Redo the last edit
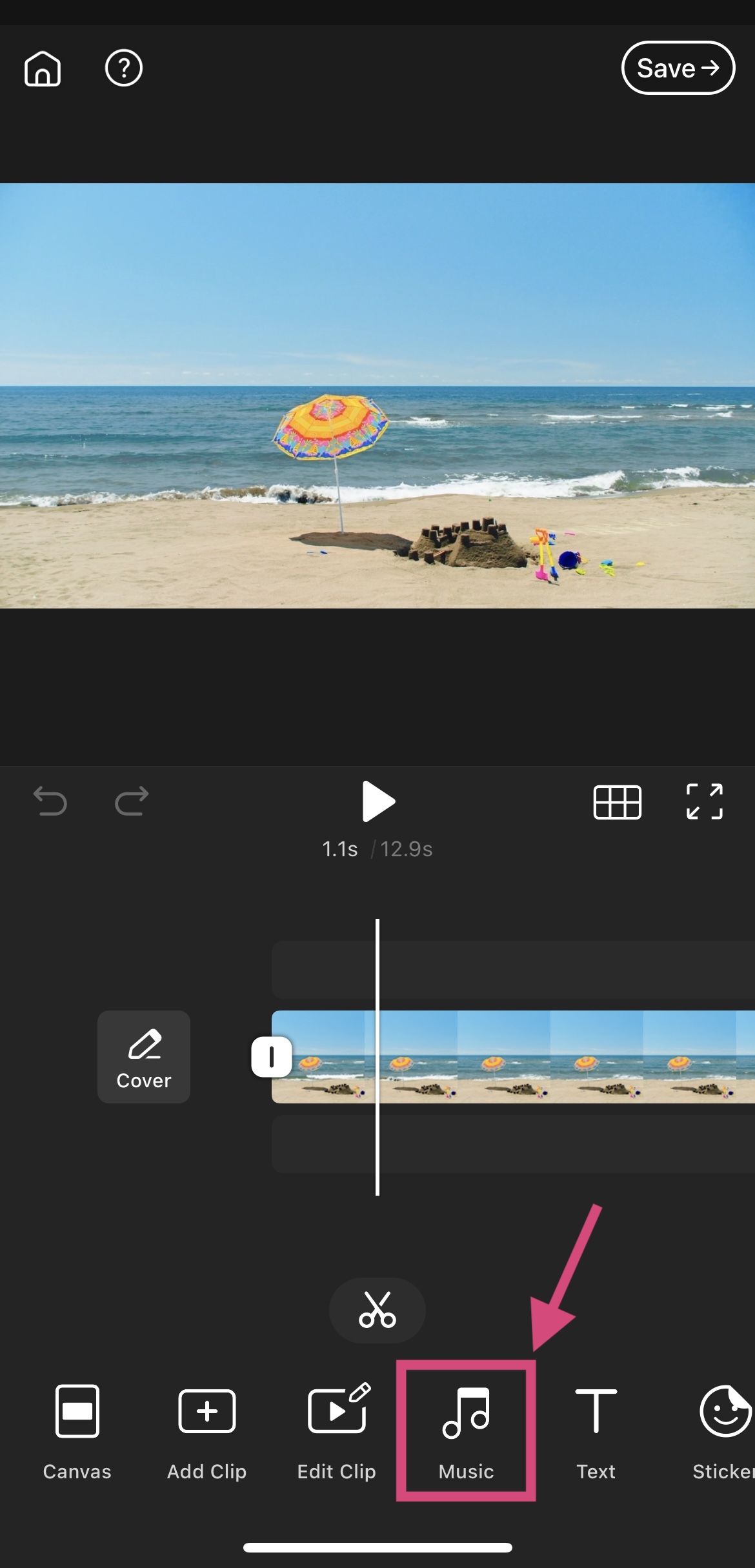Viewport: 755px width, 1568px height. click(x=132, y=801)
